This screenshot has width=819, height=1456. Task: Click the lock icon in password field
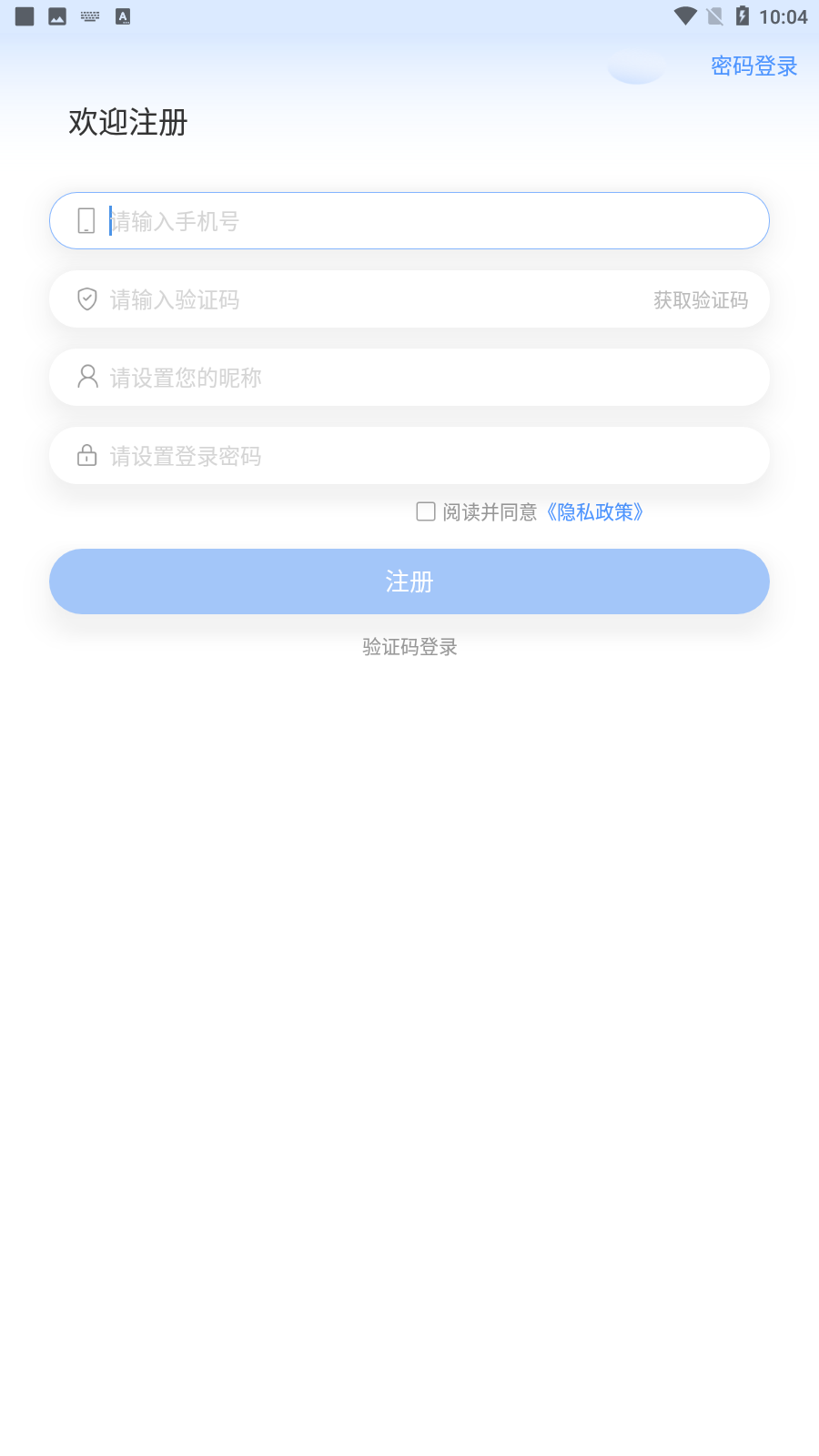pos(86,455)
